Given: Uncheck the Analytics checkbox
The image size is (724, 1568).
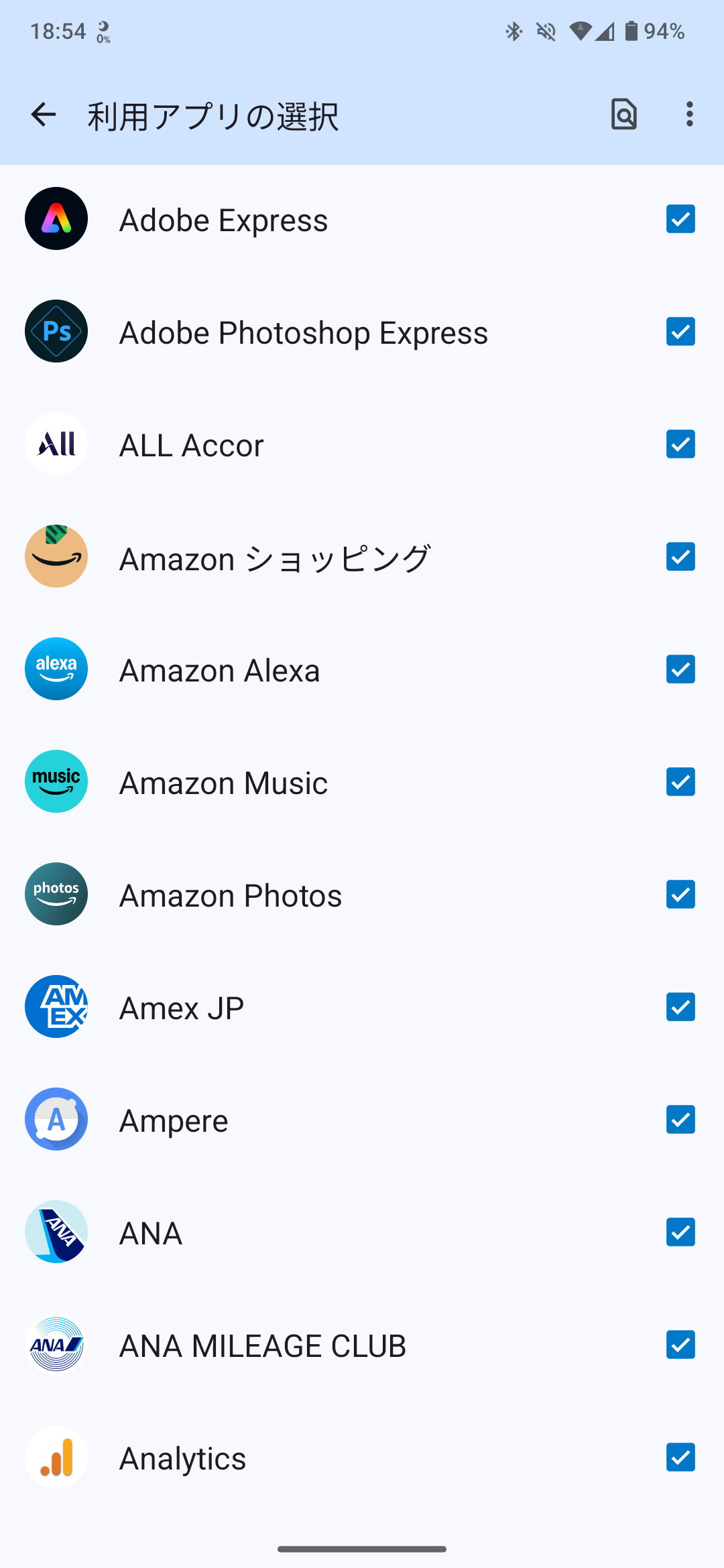Looking at the screenshot, I should 680,1457.
